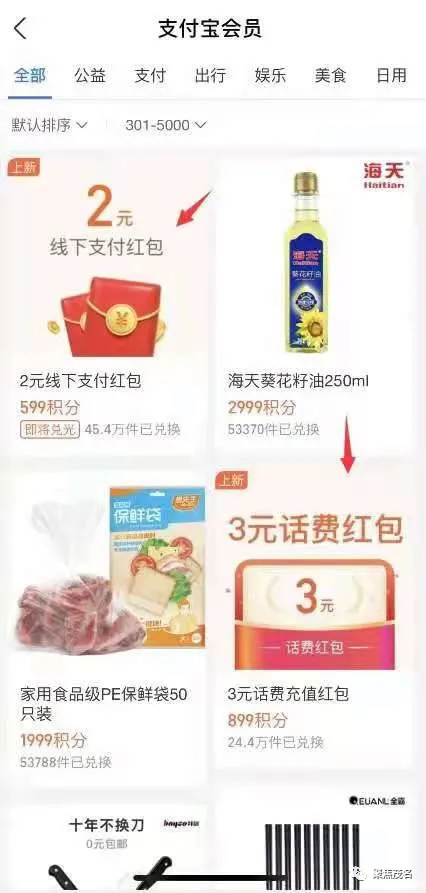Select the 全部 tab
The width and height of the screenshot is (426, 893).
pyautogui.click(x=30, y=75)
